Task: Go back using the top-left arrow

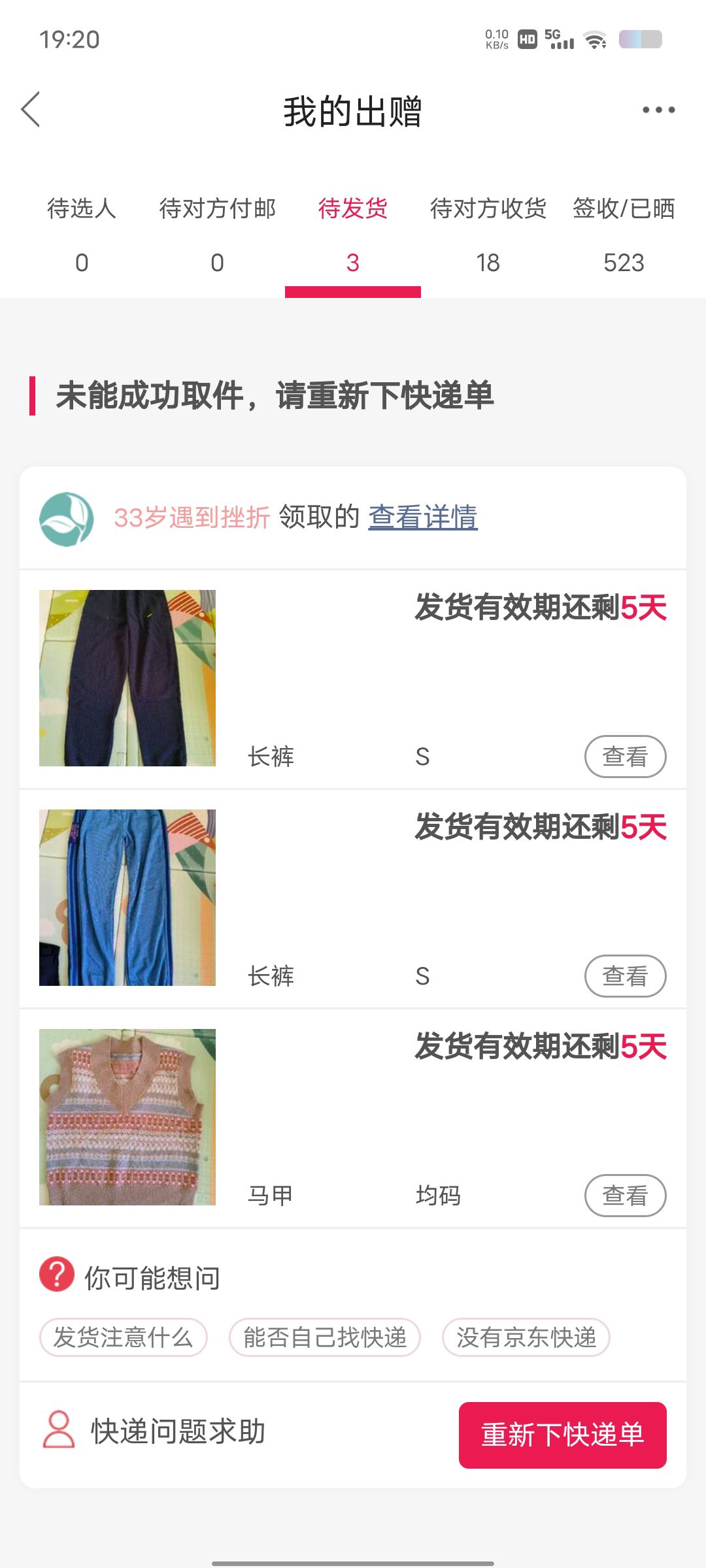Action: [x=31, y=109]
